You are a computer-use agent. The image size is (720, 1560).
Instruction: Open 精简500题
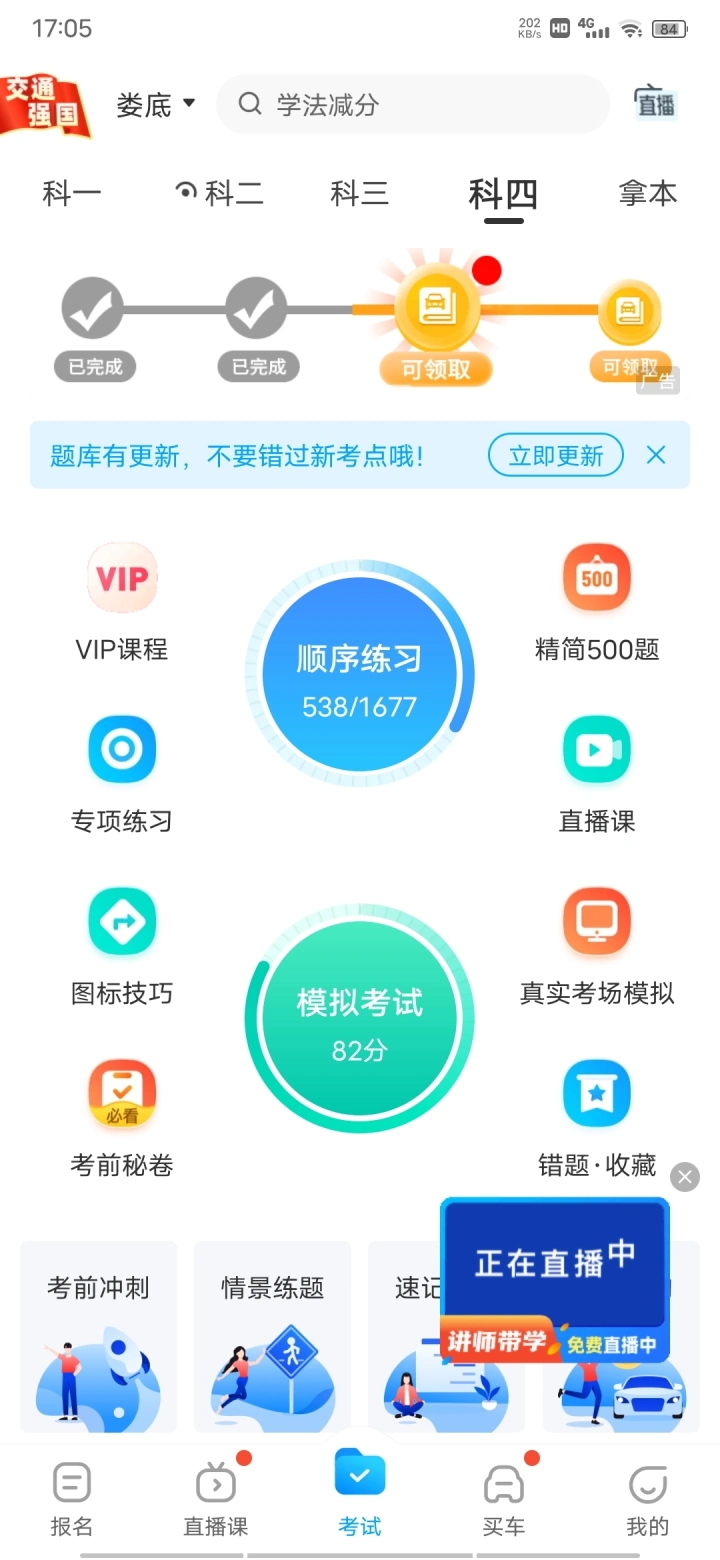click(597, 600)
